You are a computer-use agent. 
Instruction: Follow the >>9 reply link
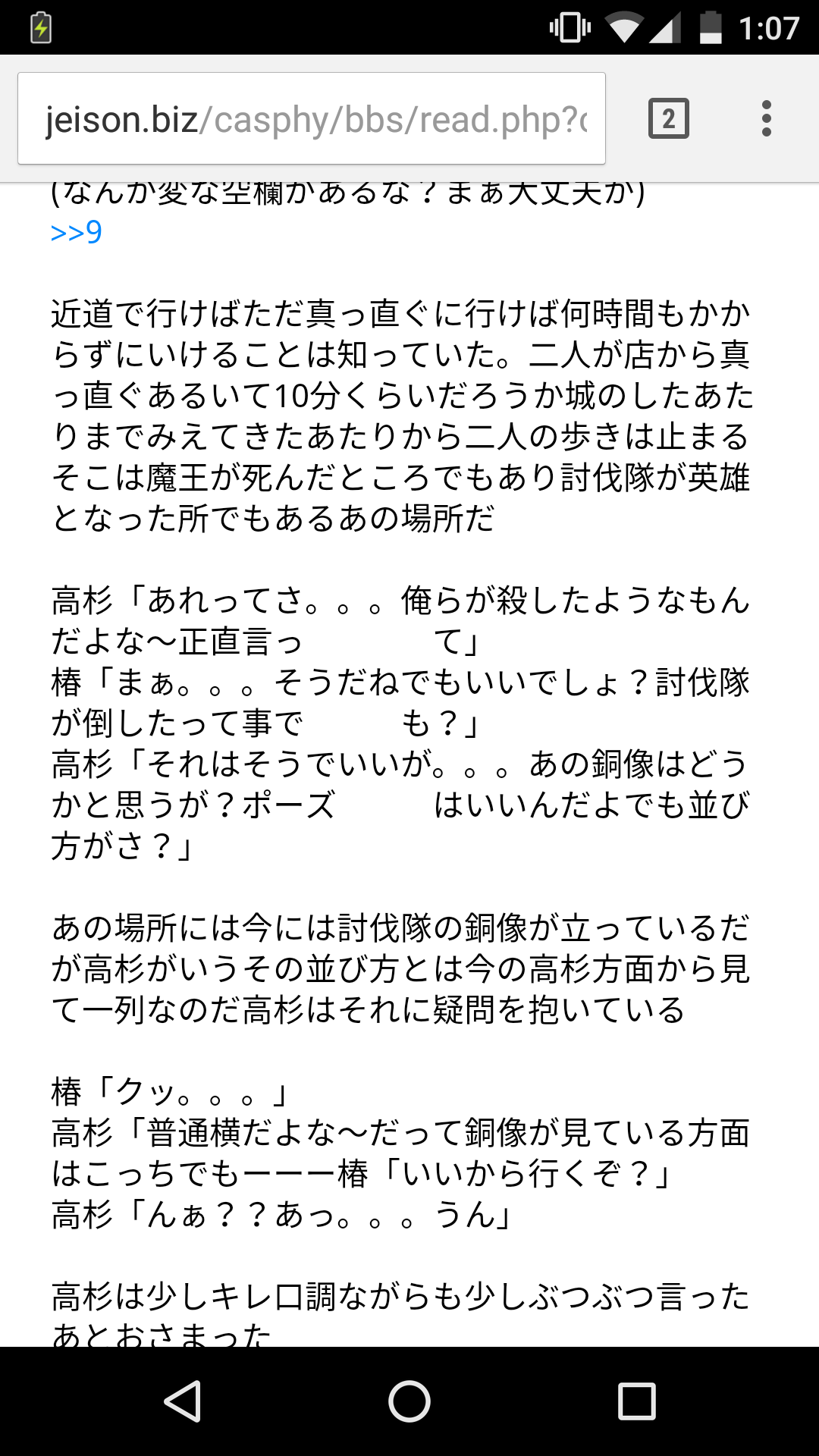coord(76,232)
